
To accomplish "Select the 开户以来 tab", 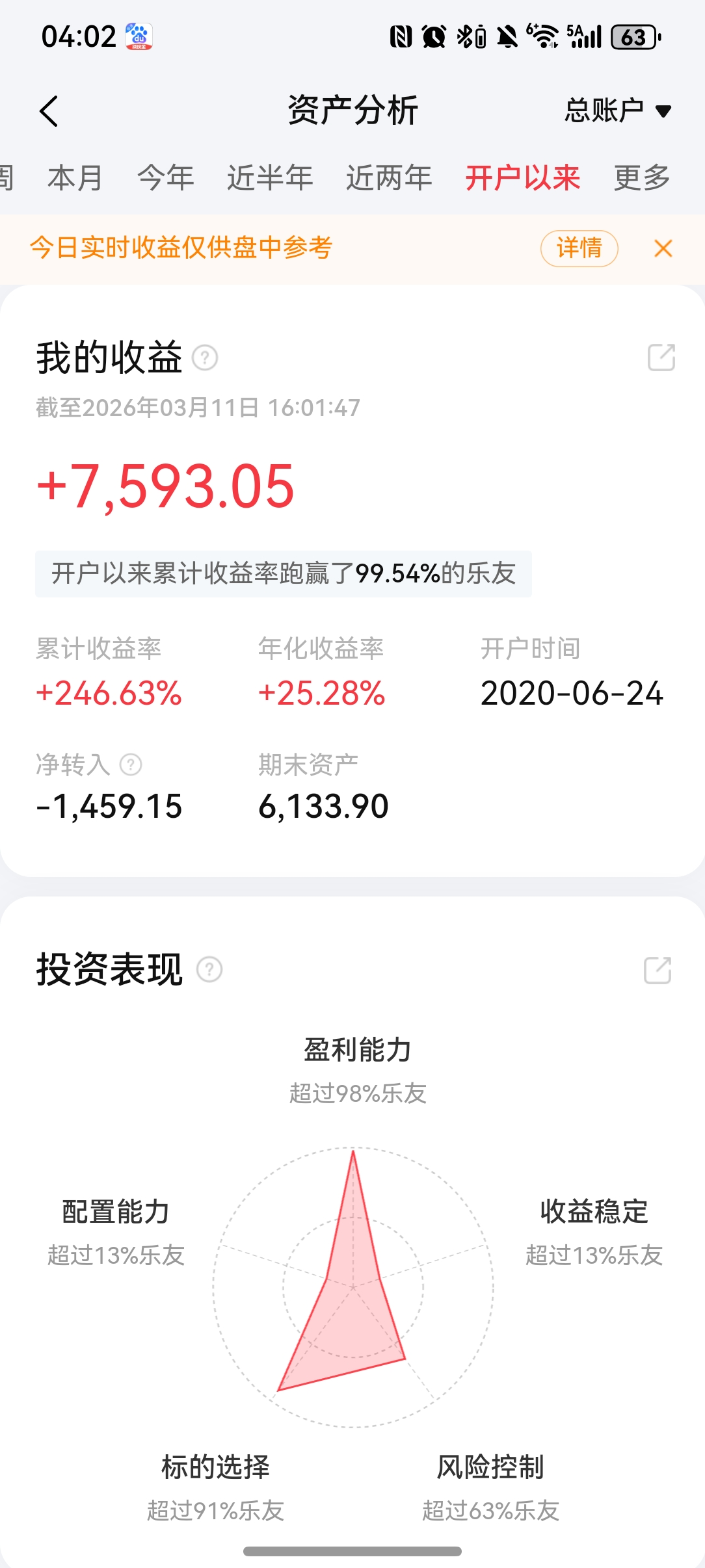I will click(x=522, y=177).
